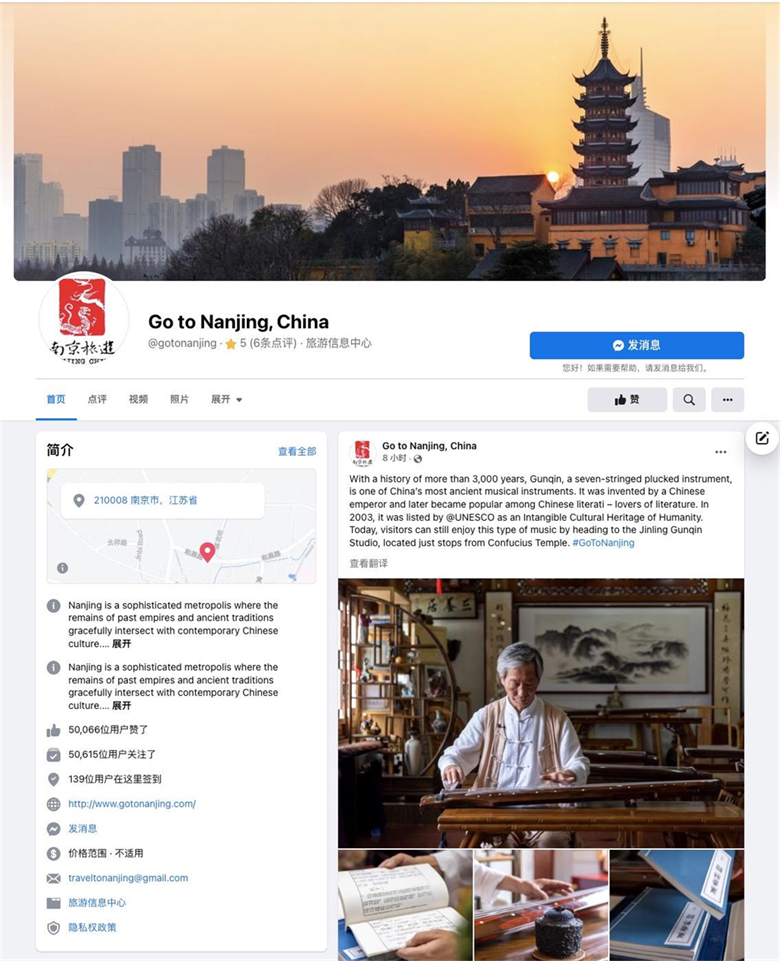Open the gotonanjing.com website link
This screenshot has height=961, width=780.
tap(132, 804)
